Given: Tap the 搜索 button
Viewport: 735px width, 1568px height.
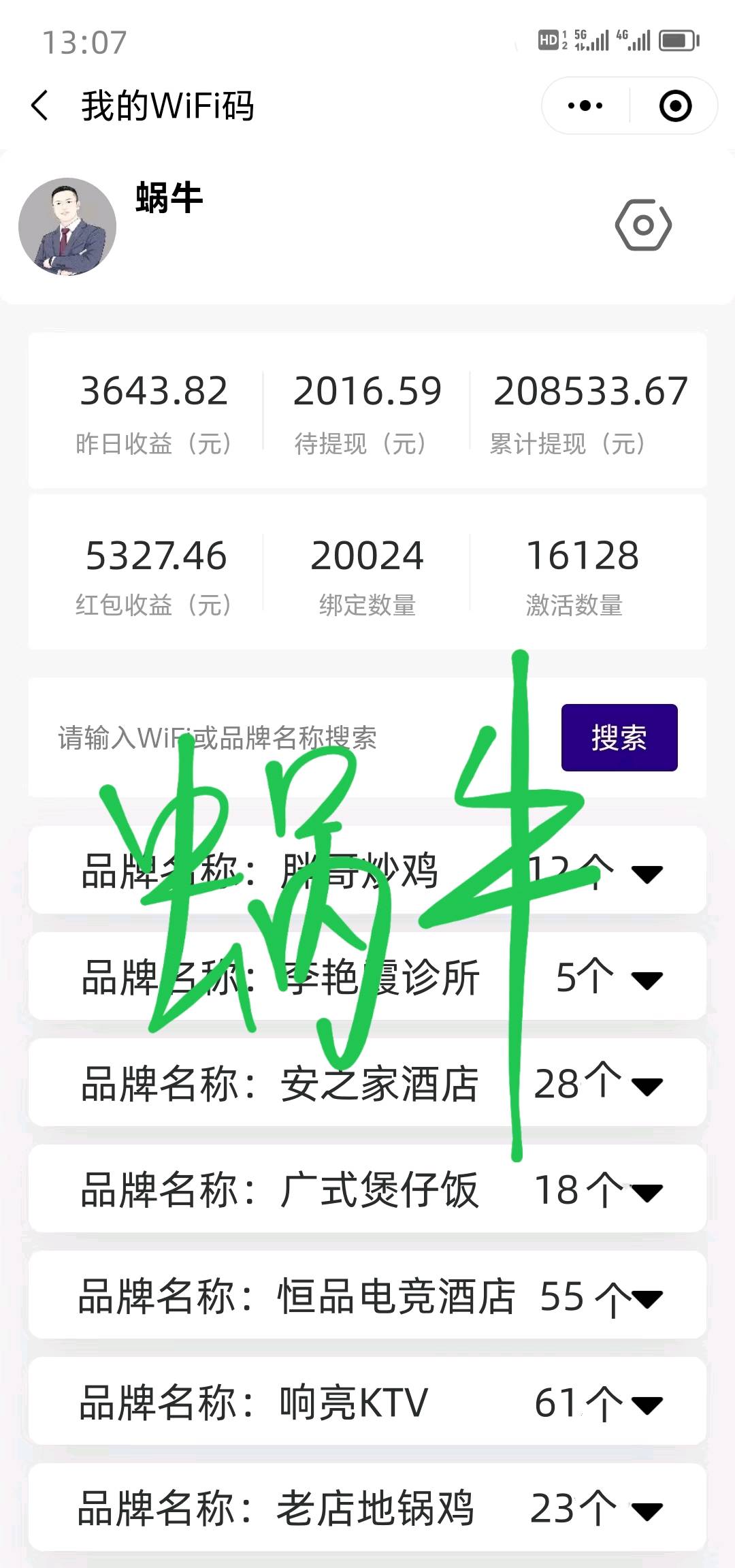Looking at the screenshot, I should coord(619,738).
